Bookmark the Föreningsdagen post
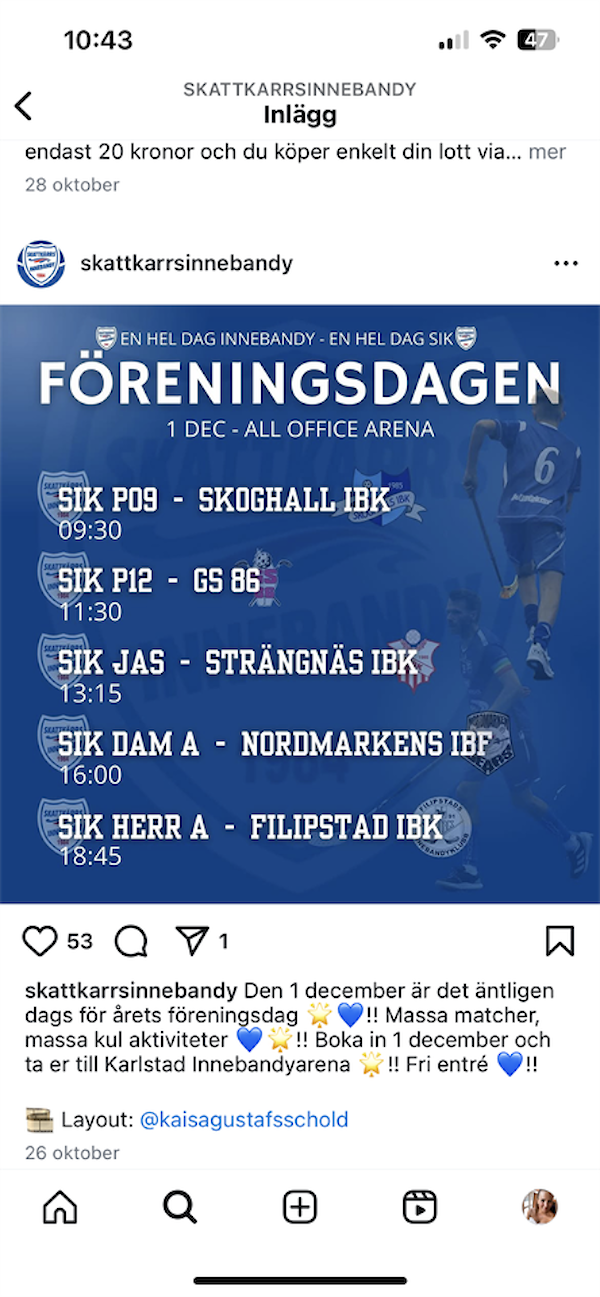This screenshot has width=600, height=1297. 559,941
